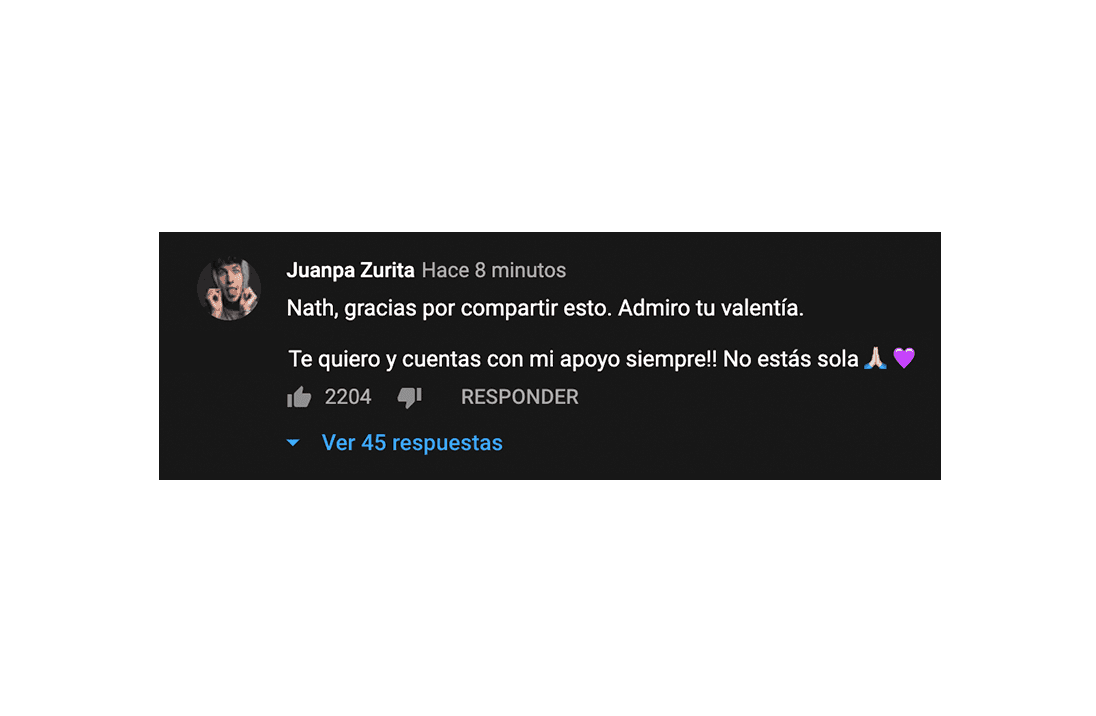Screen dimensions: 1096x716
Task: Expand Ver 45 respuestas
Action: pyautogui.click(x=411, y=443)
